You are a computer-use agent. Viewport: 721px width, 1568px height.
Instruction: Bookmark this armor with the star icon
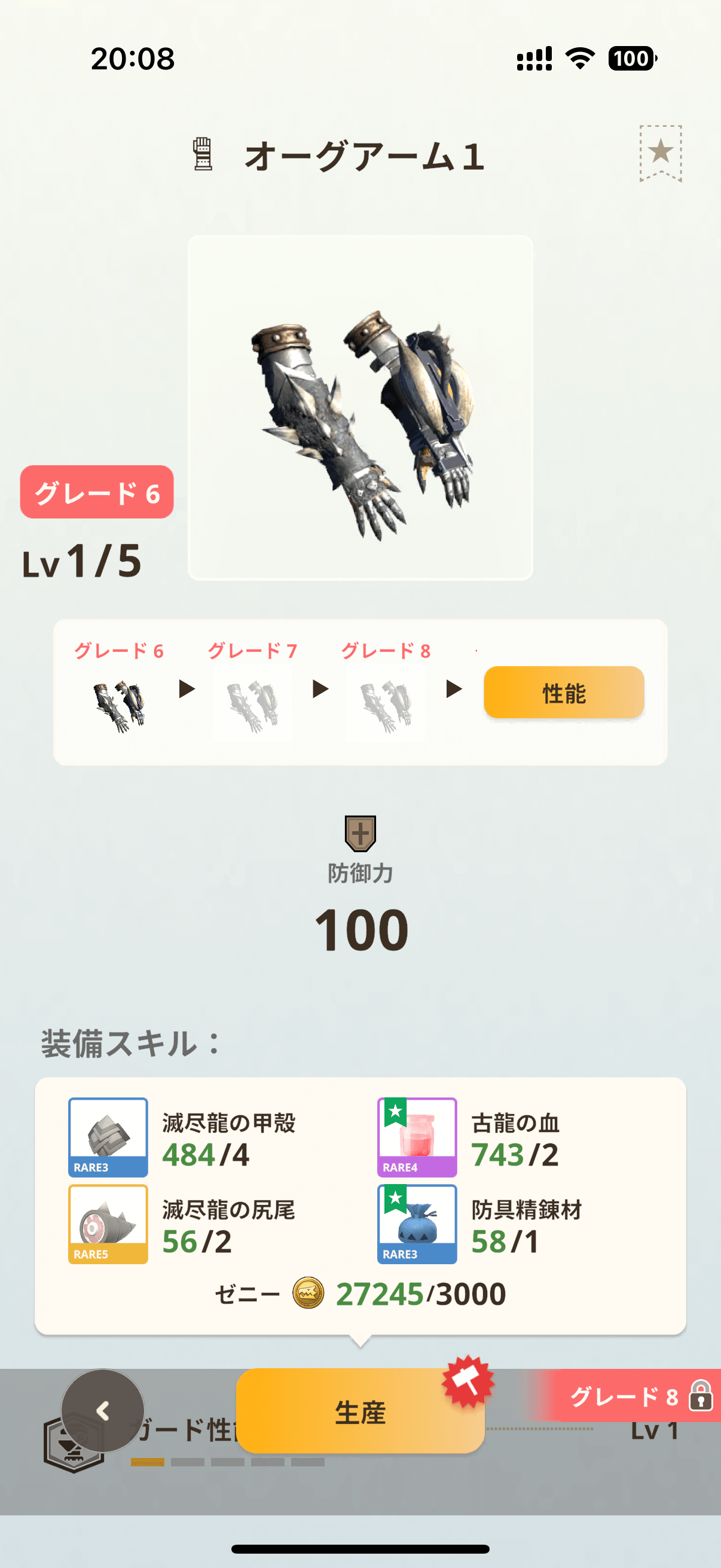660,152
